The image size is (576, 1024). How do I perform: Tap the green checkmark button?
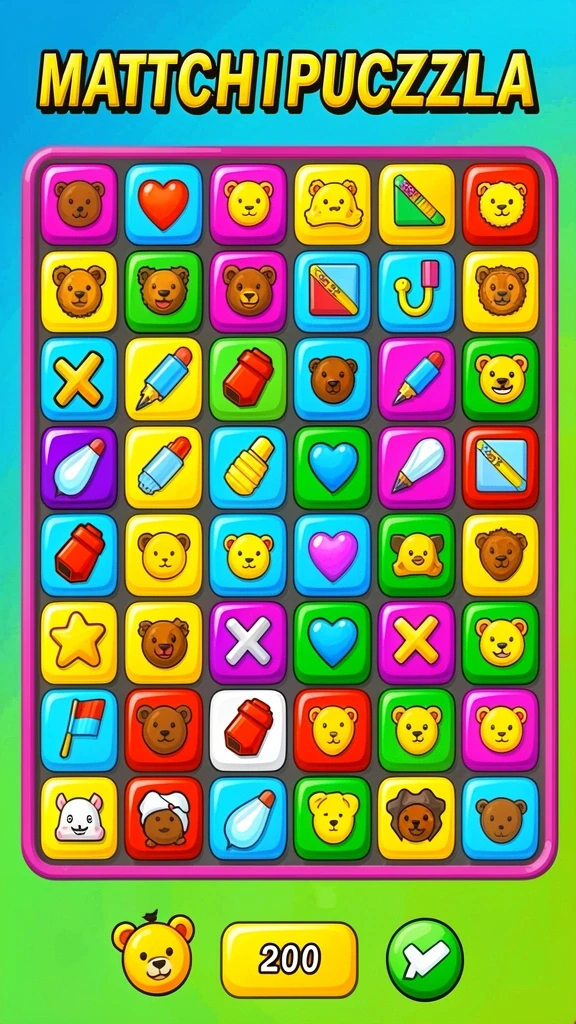[425, 959]
